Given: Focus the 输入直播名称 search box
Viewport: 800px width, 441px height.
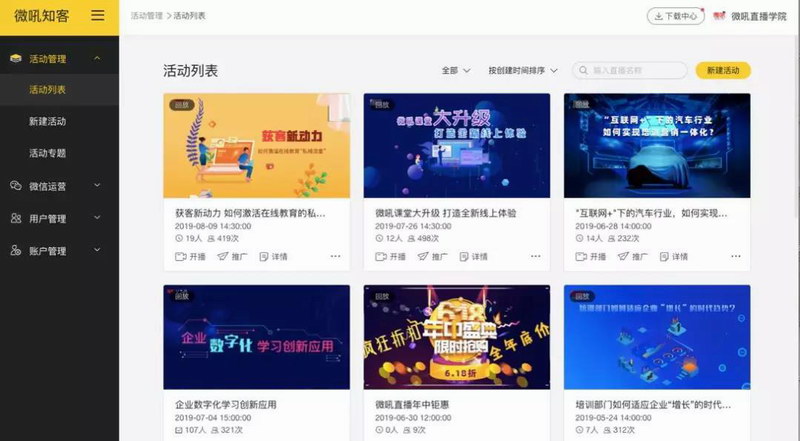Looking at the screenshot, I should point(635,71).
